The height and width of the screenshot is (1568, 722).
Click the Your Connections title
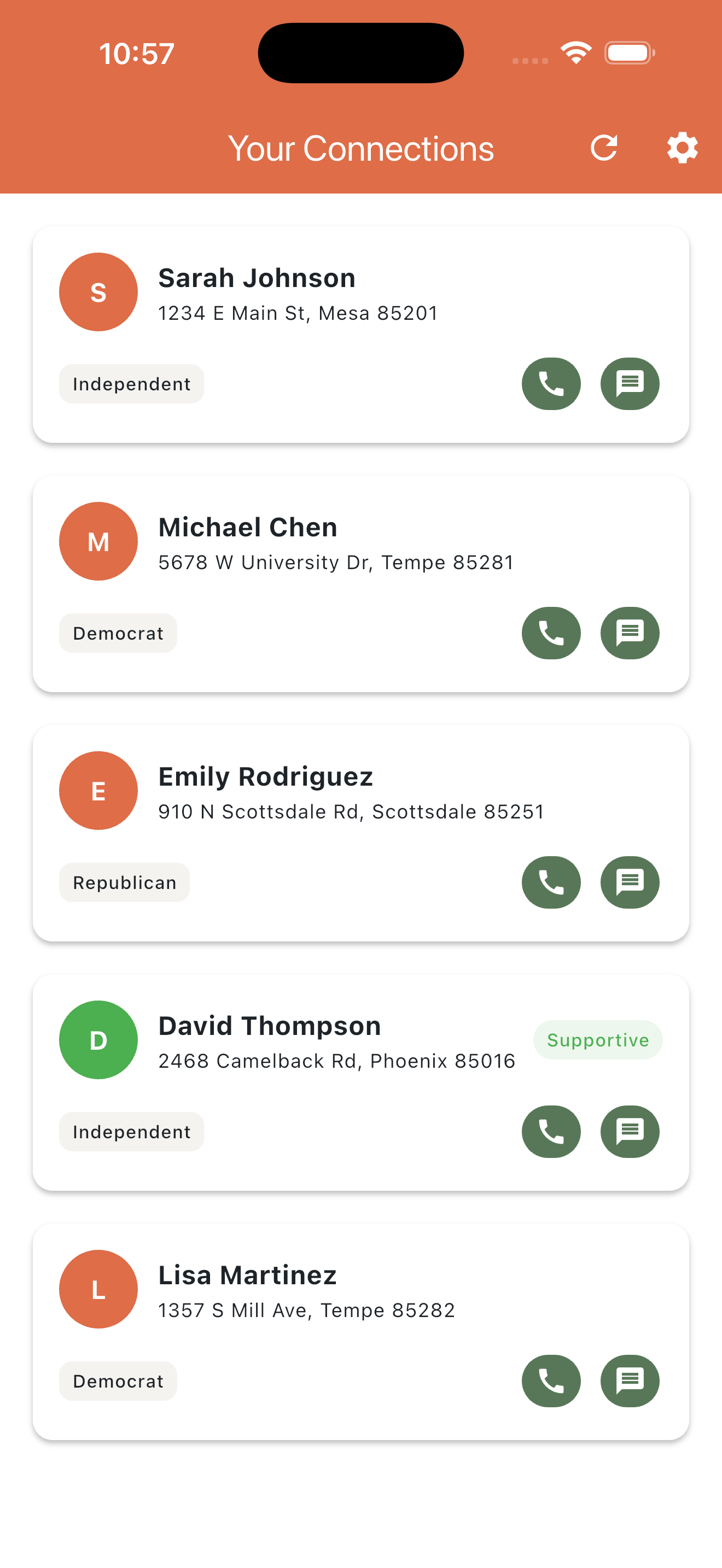coord(361,147)
